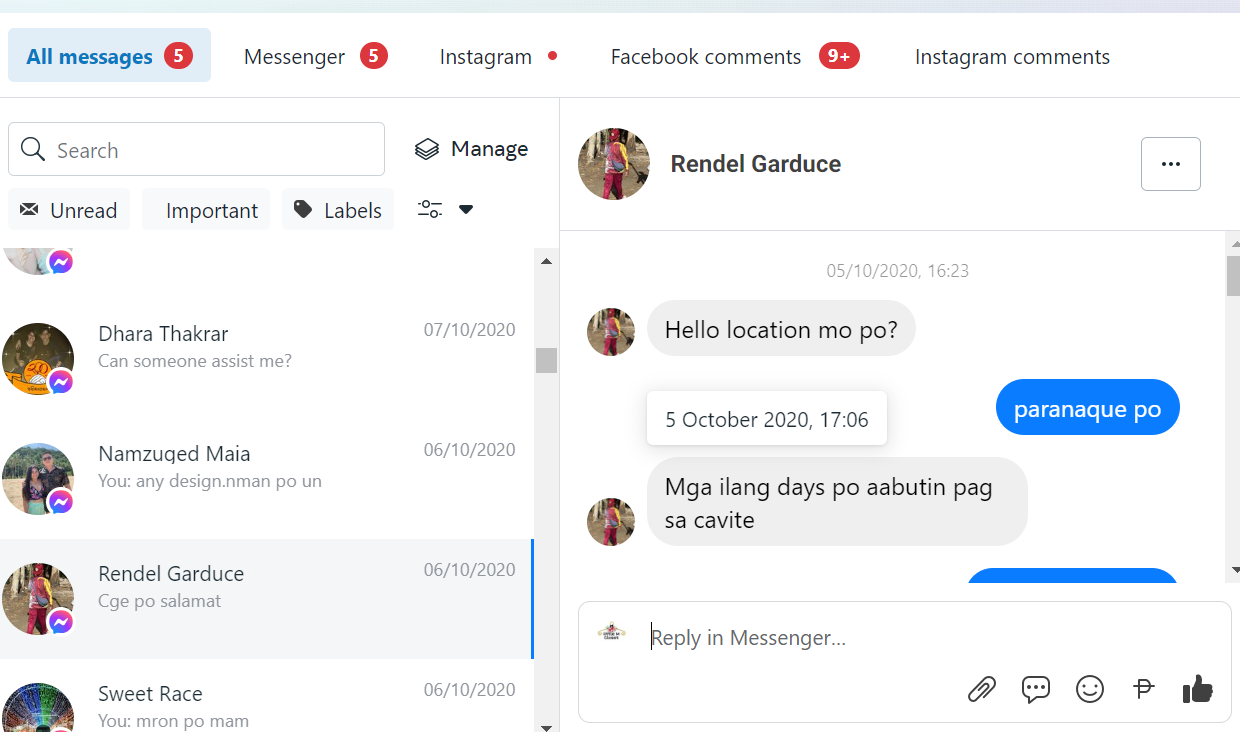
Task: Show Important conversations only
Action: coord(206,210)
